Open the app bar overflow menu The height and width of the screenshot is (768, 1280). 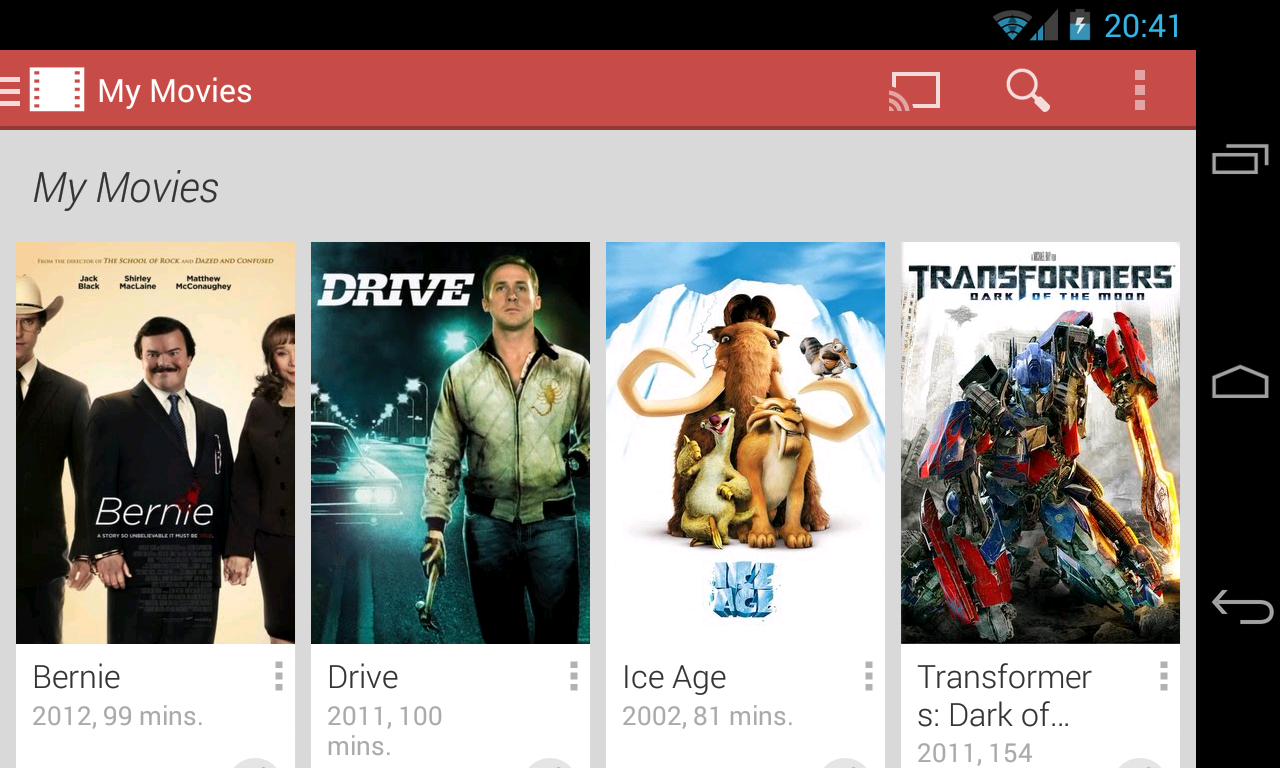click(x=1139, y=90)
